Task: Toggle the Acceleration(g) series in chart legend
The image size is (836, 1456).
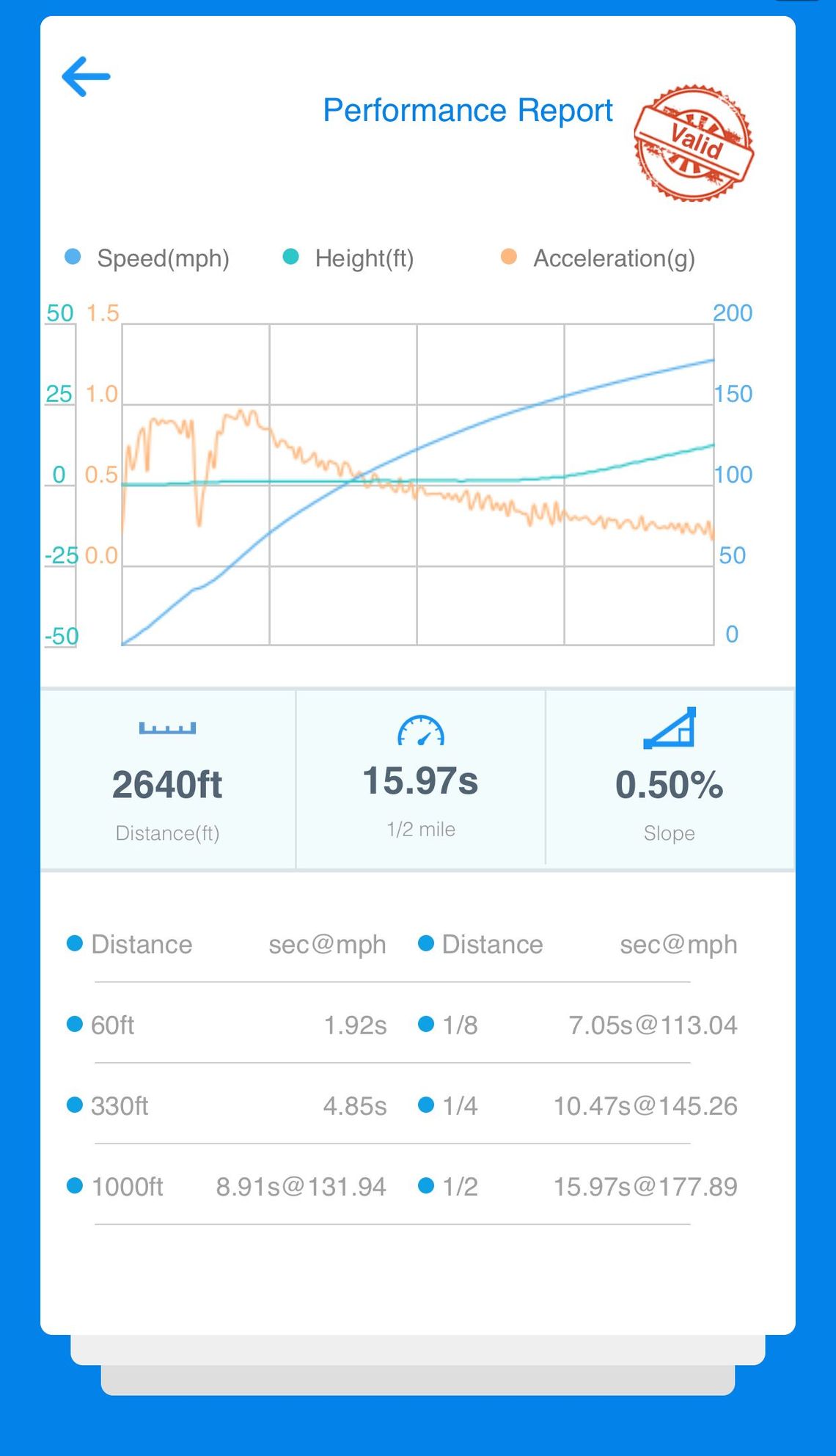Action: click(x=598, y=258)
